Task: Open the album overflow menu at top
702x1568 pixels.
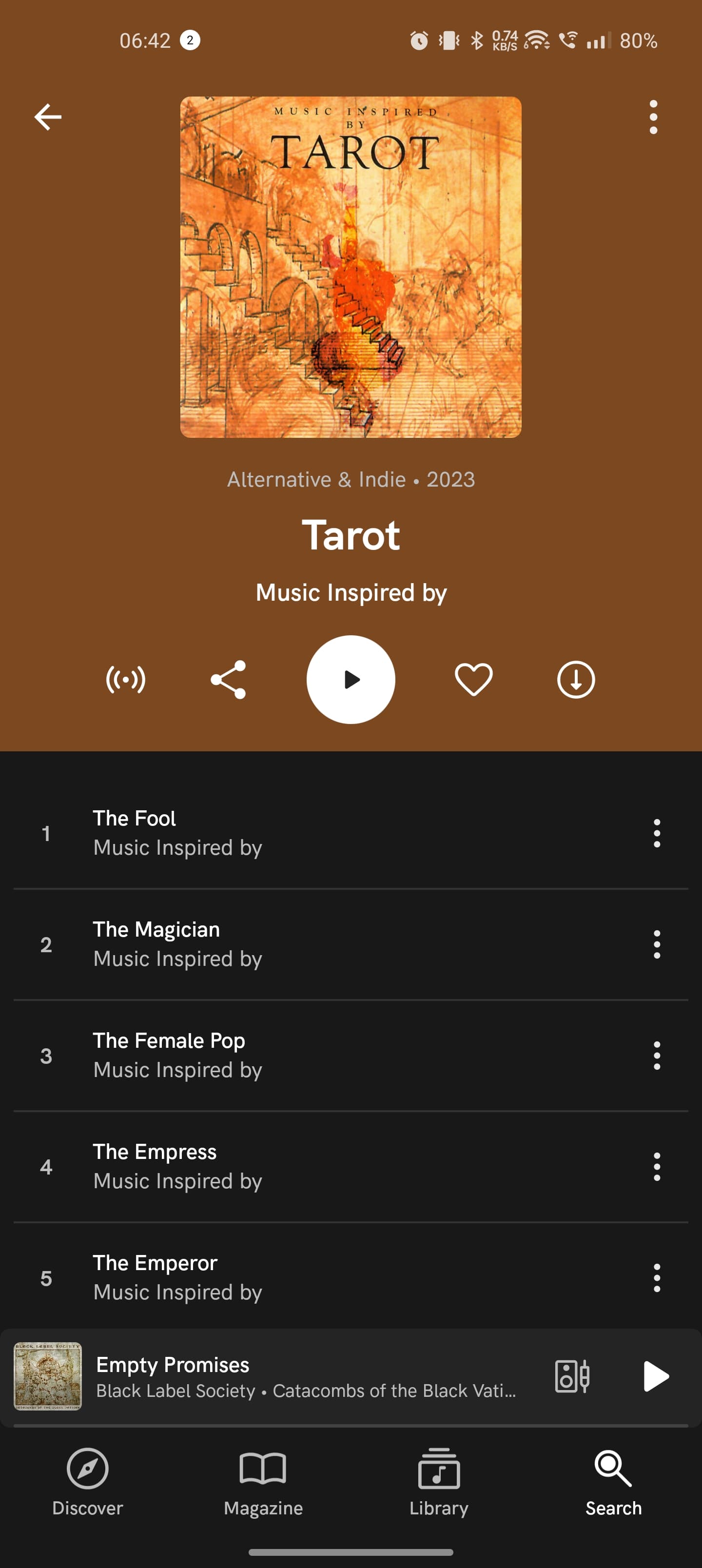Action: [x=653, y=117]
